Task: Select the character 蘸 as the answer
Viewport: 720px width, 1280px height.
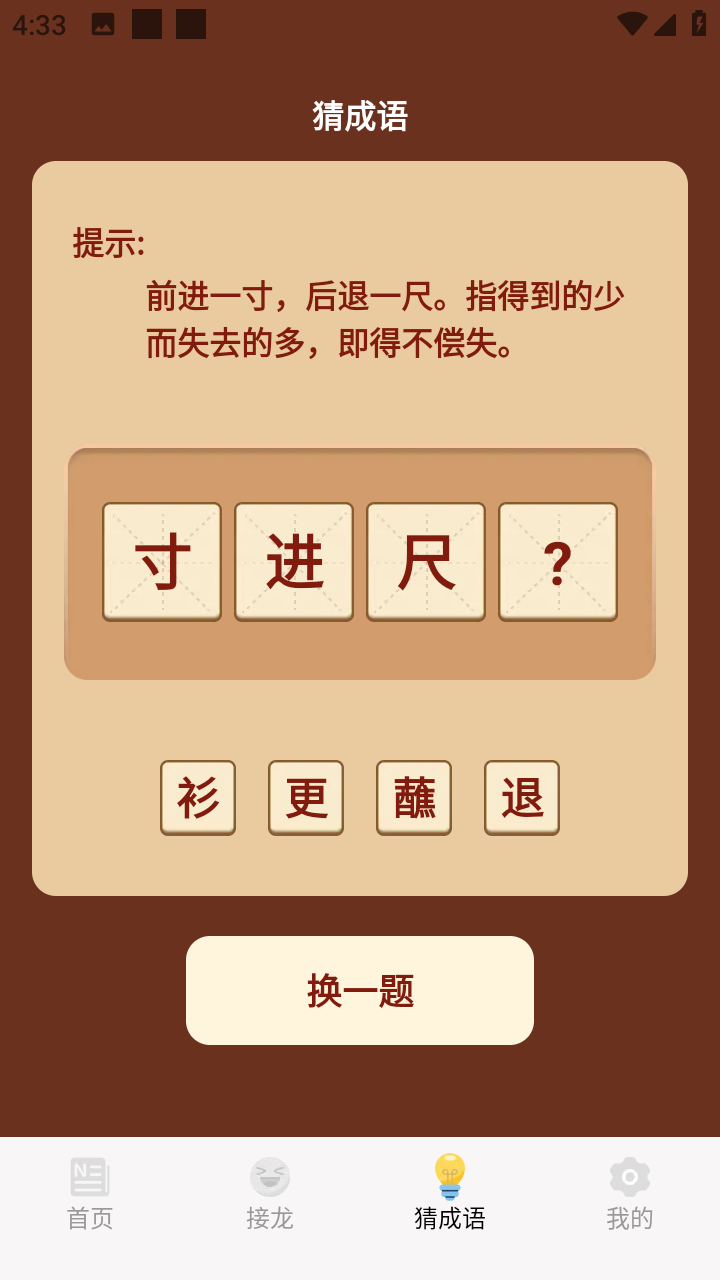Action: pos(414,797)
